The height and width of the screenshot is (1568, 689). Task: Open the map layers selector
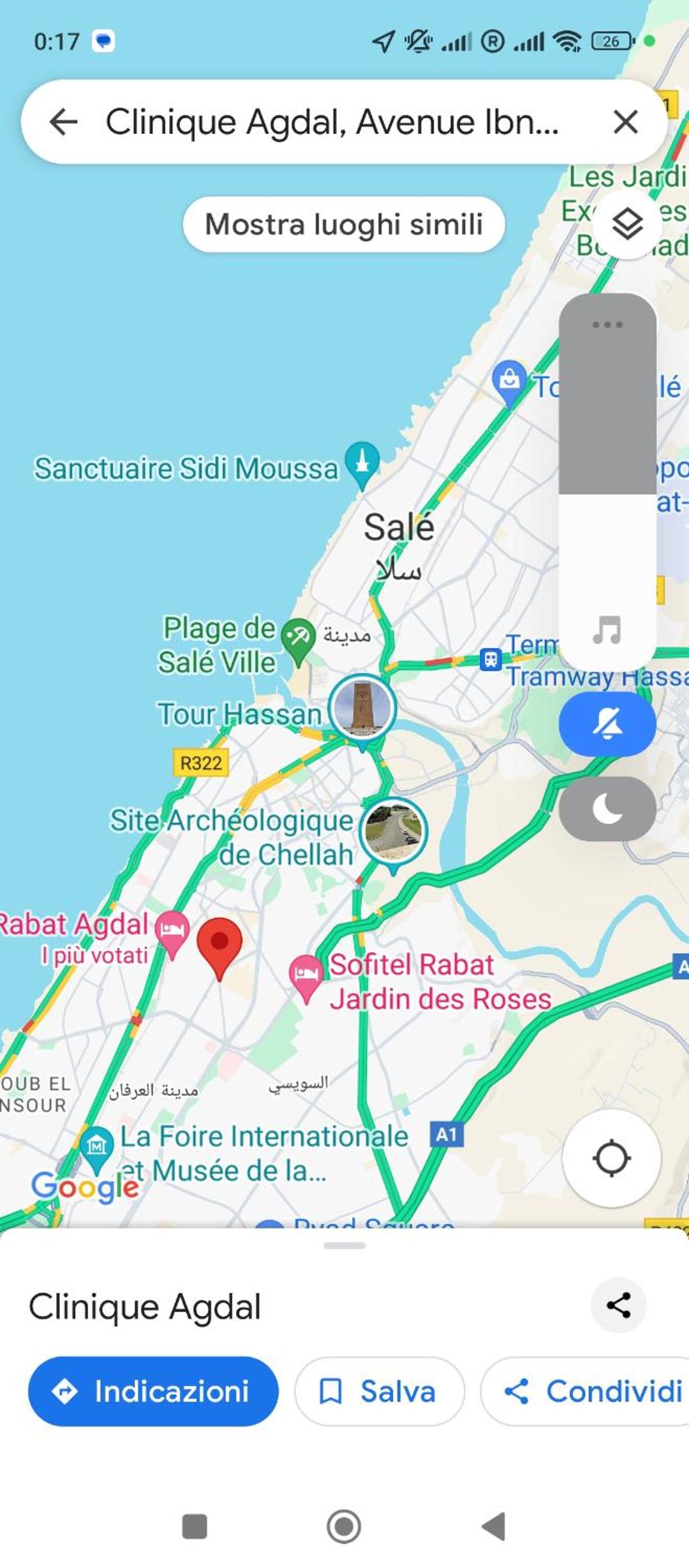tap(628, 224)
